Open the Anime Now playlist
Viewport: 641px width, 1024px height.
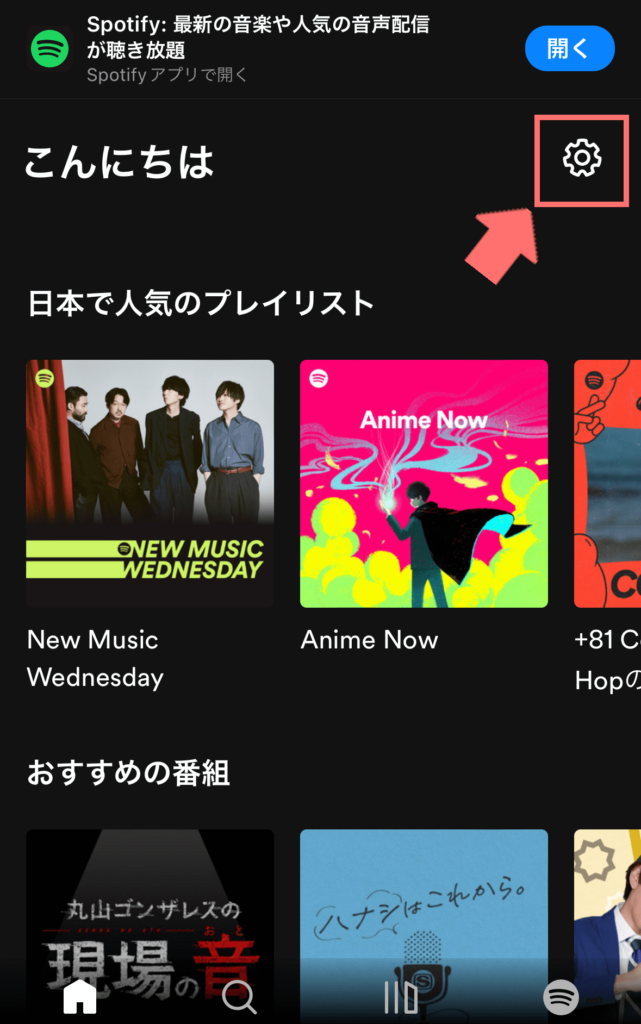point(424,483)
